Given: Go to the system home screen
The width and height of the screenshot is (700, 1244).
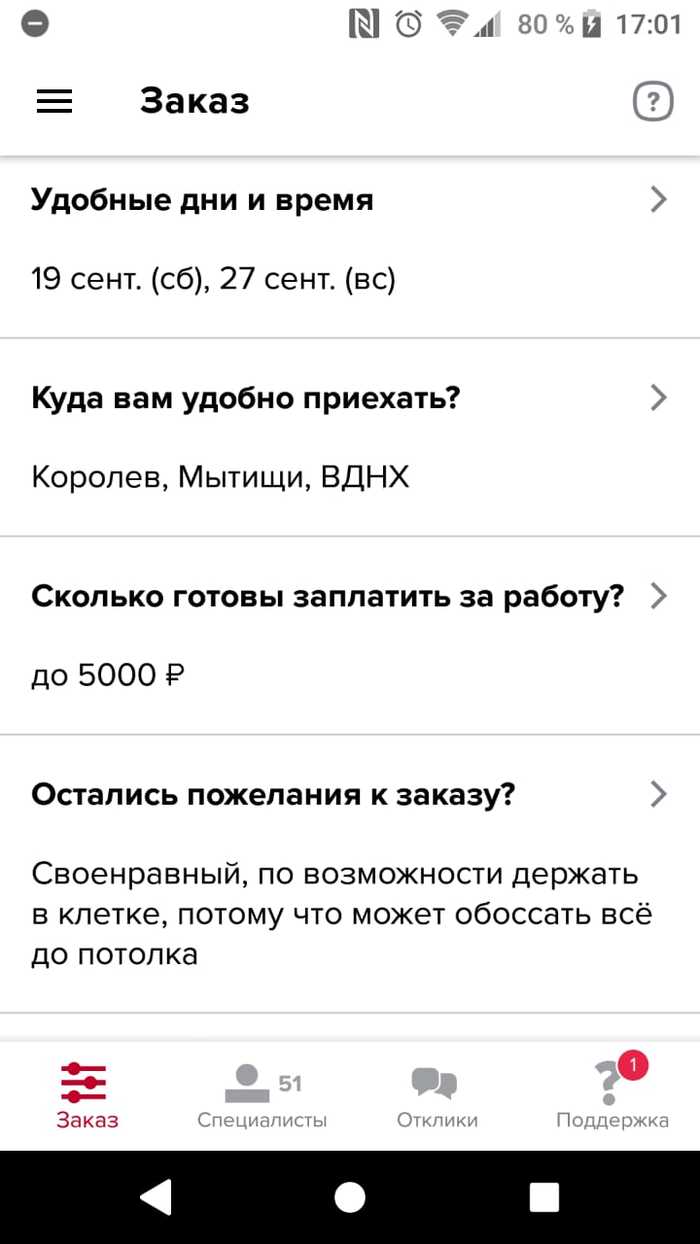Looking at the screenshot, I should [x=350, y=1196].
